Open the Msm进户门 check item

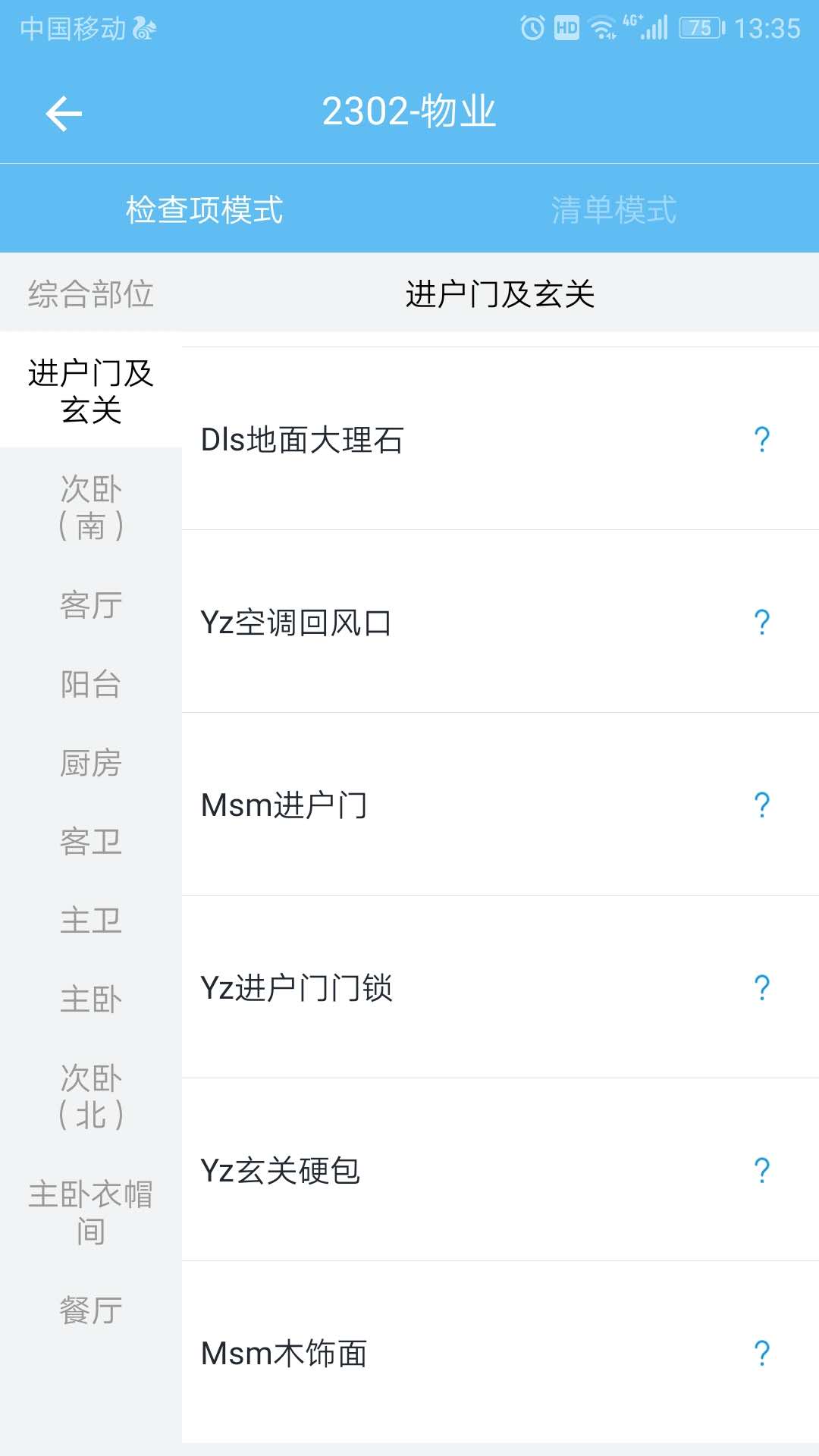pos(500,805)
